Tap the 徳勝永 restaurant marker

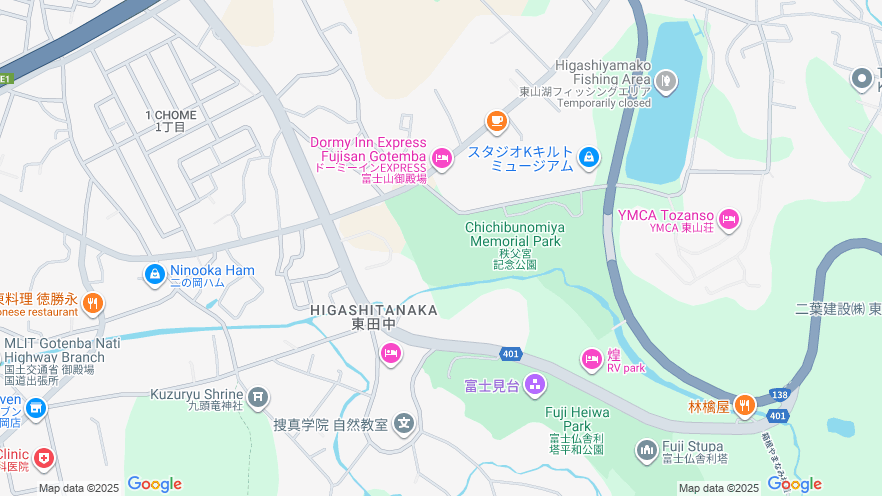93,303
